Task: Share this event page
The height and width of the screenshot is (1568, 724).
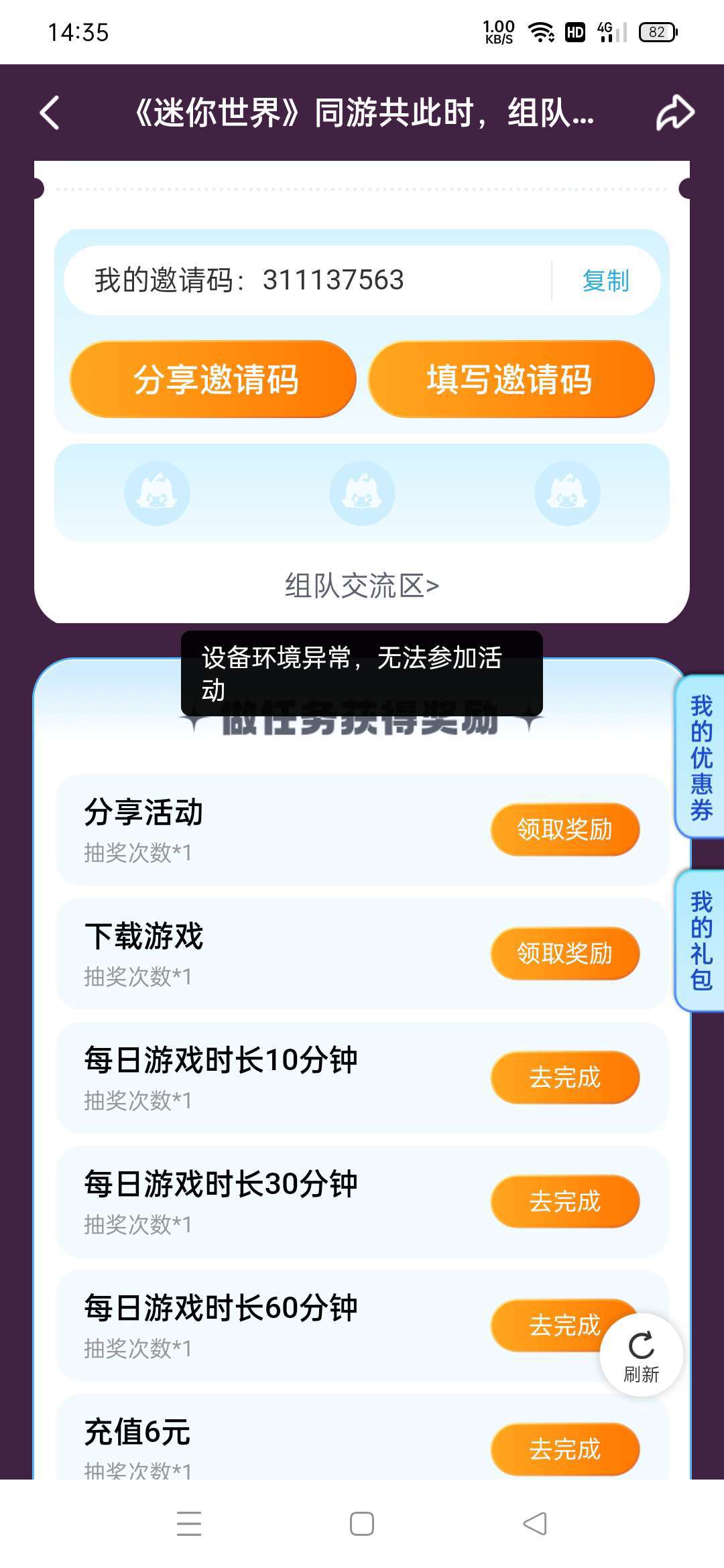Action: pos(674,113)
